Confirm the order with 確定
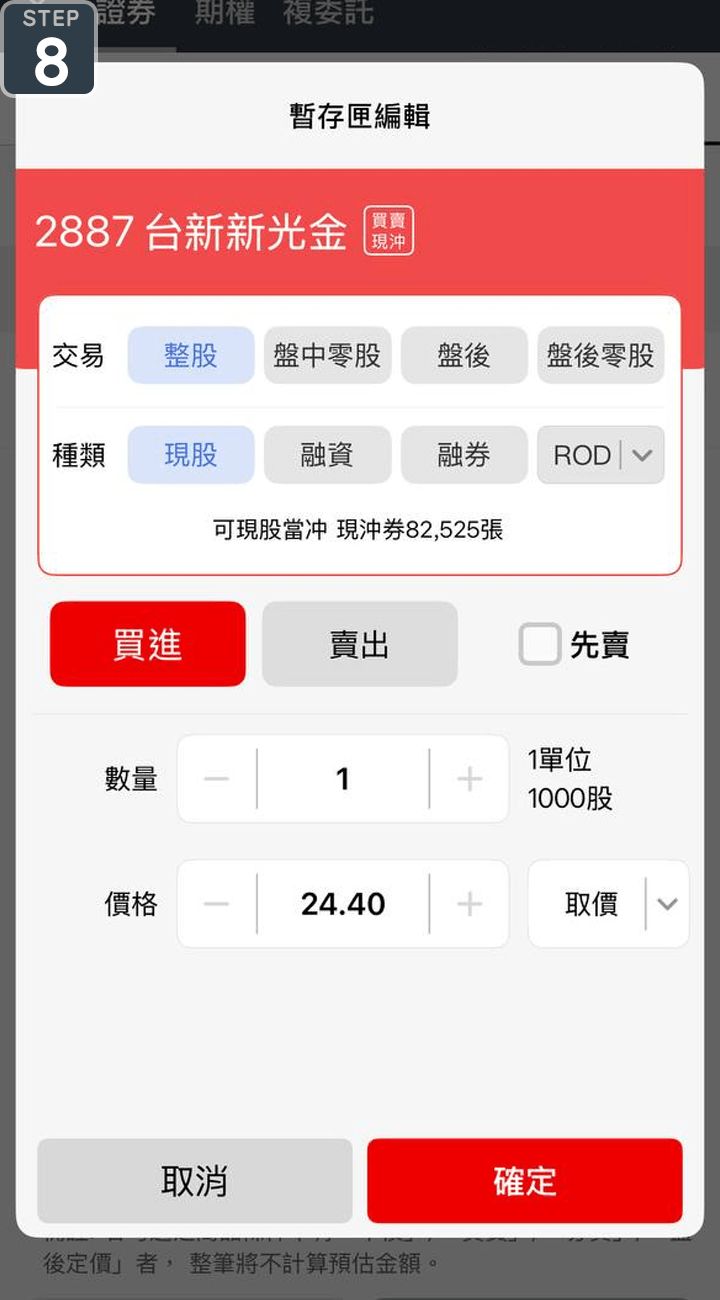Screen dimensions: 720x1300 [x=524, y=1181]
